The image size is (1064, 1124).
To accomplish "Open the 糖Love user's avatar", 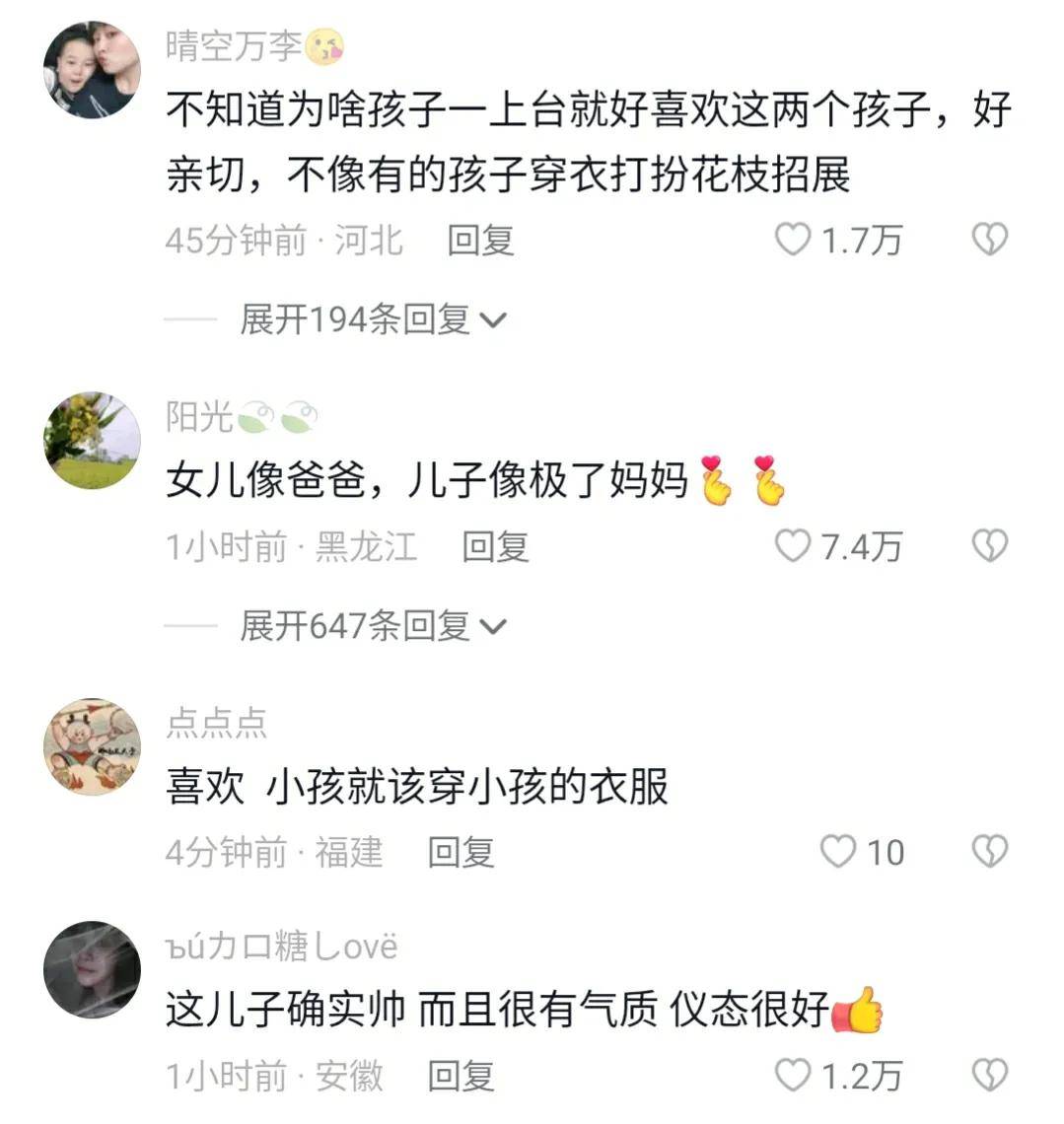I will (x=92, y=969).
